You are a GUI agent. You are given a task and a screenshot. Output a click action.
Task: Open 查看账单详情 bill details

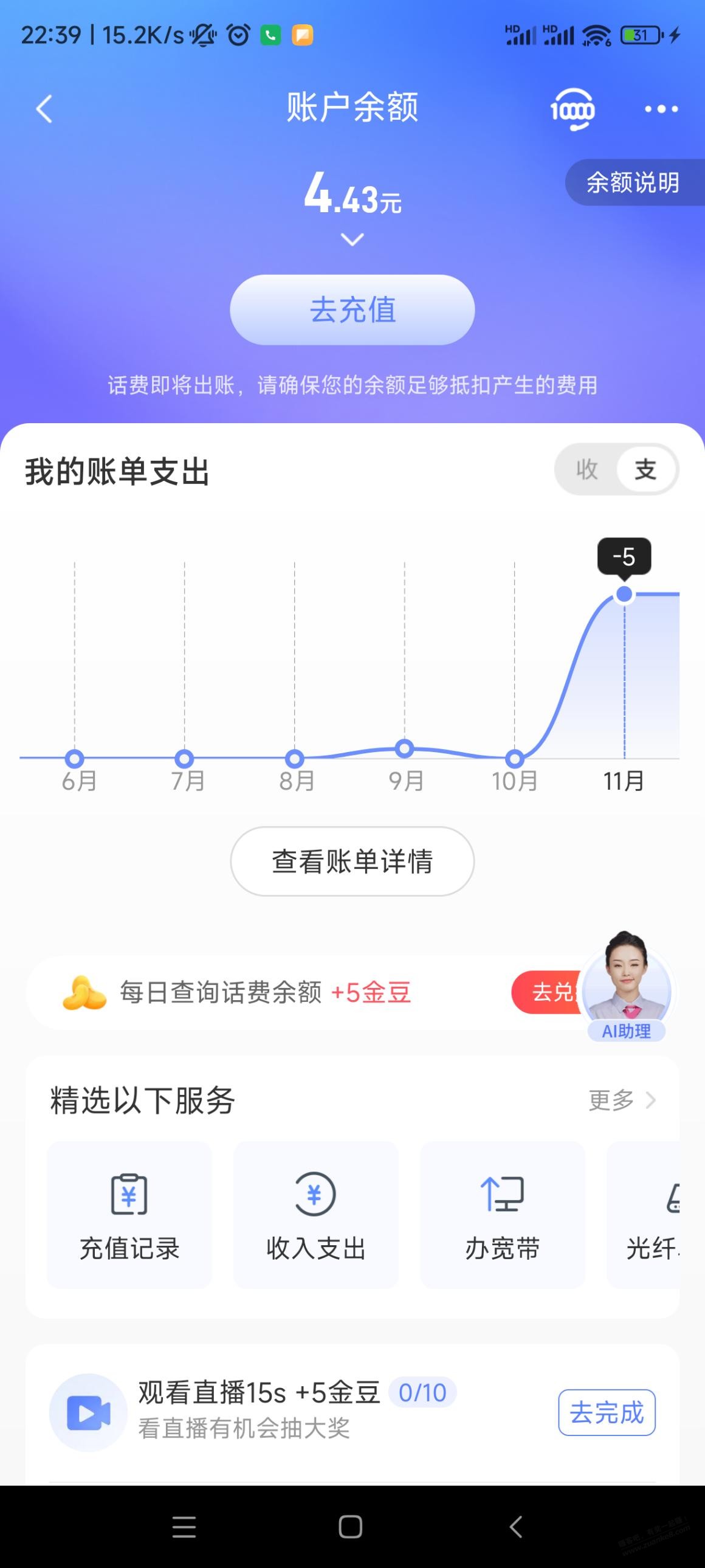pos(352,862)
